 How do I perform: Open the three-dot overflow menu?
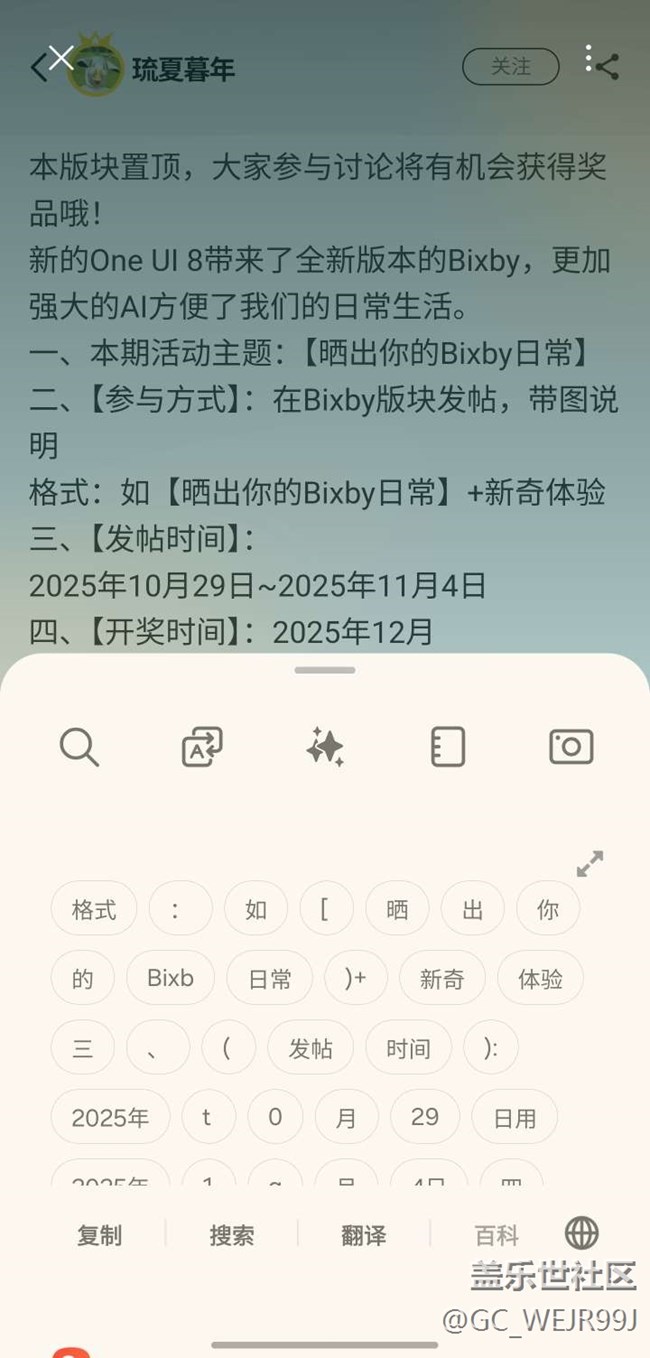click(x=589, y=57)
